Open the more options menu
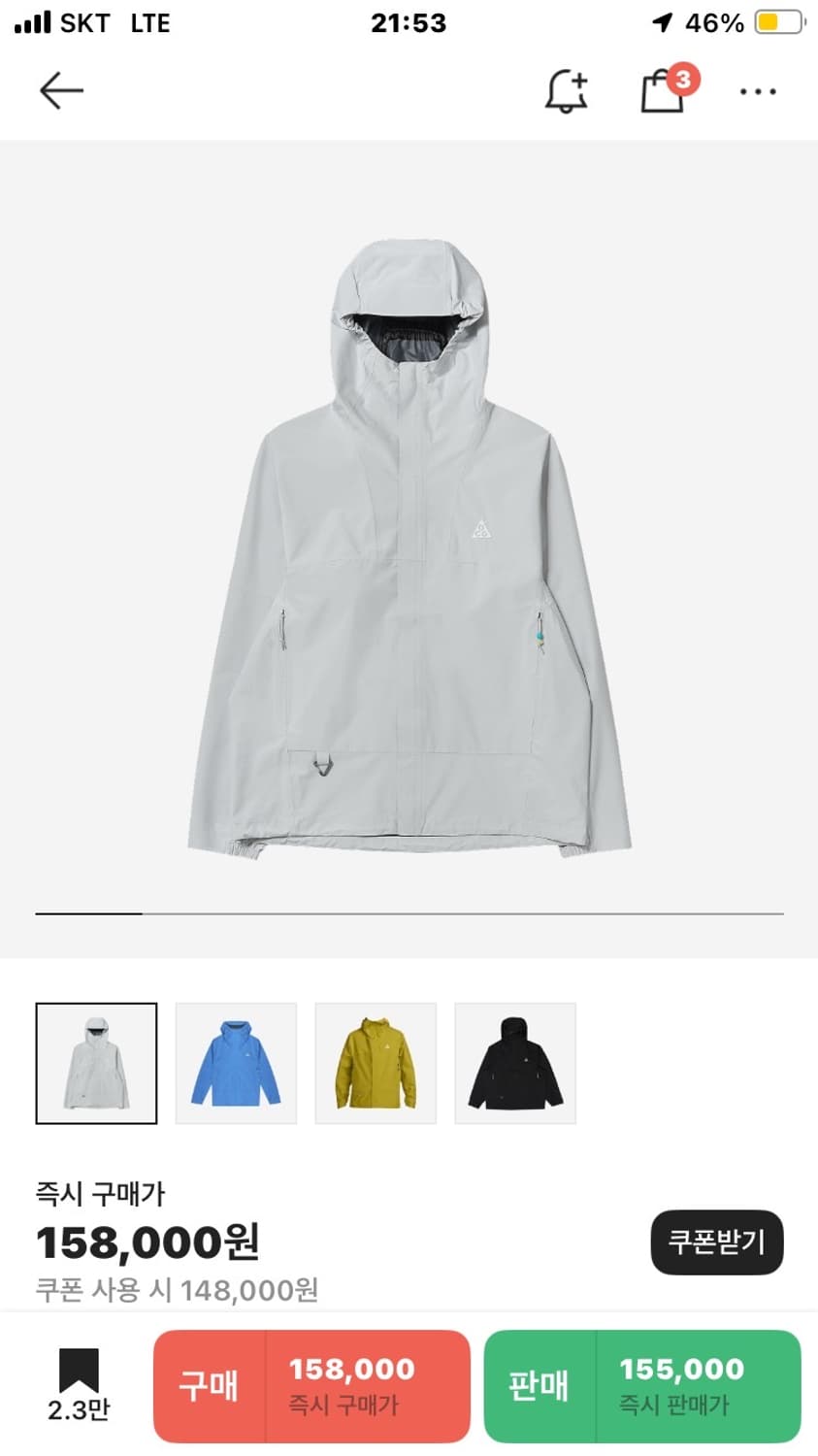 pos(758,91)
